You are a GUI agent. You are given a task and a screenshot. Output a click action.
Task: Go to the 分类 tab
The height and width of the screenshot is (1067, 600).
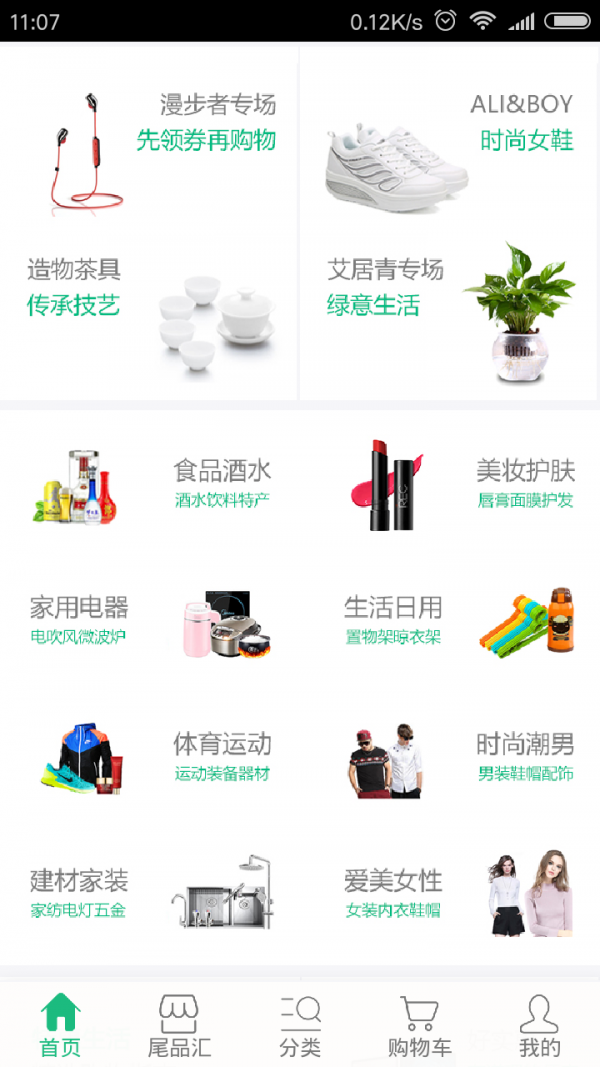300,1025
